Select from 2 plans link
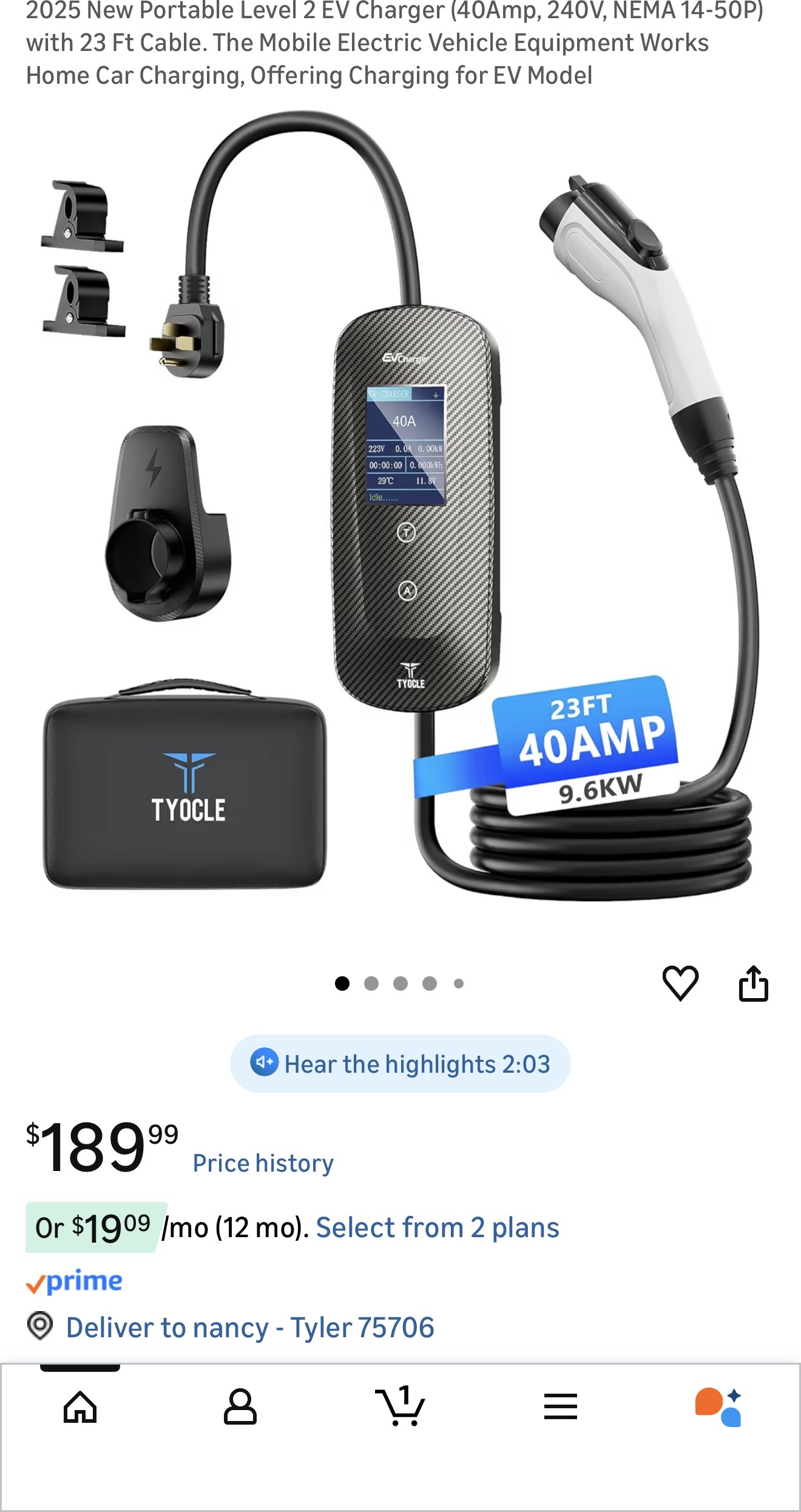Image resolution: width=801 pixels, height=1512 pixels. (437, 1227)
